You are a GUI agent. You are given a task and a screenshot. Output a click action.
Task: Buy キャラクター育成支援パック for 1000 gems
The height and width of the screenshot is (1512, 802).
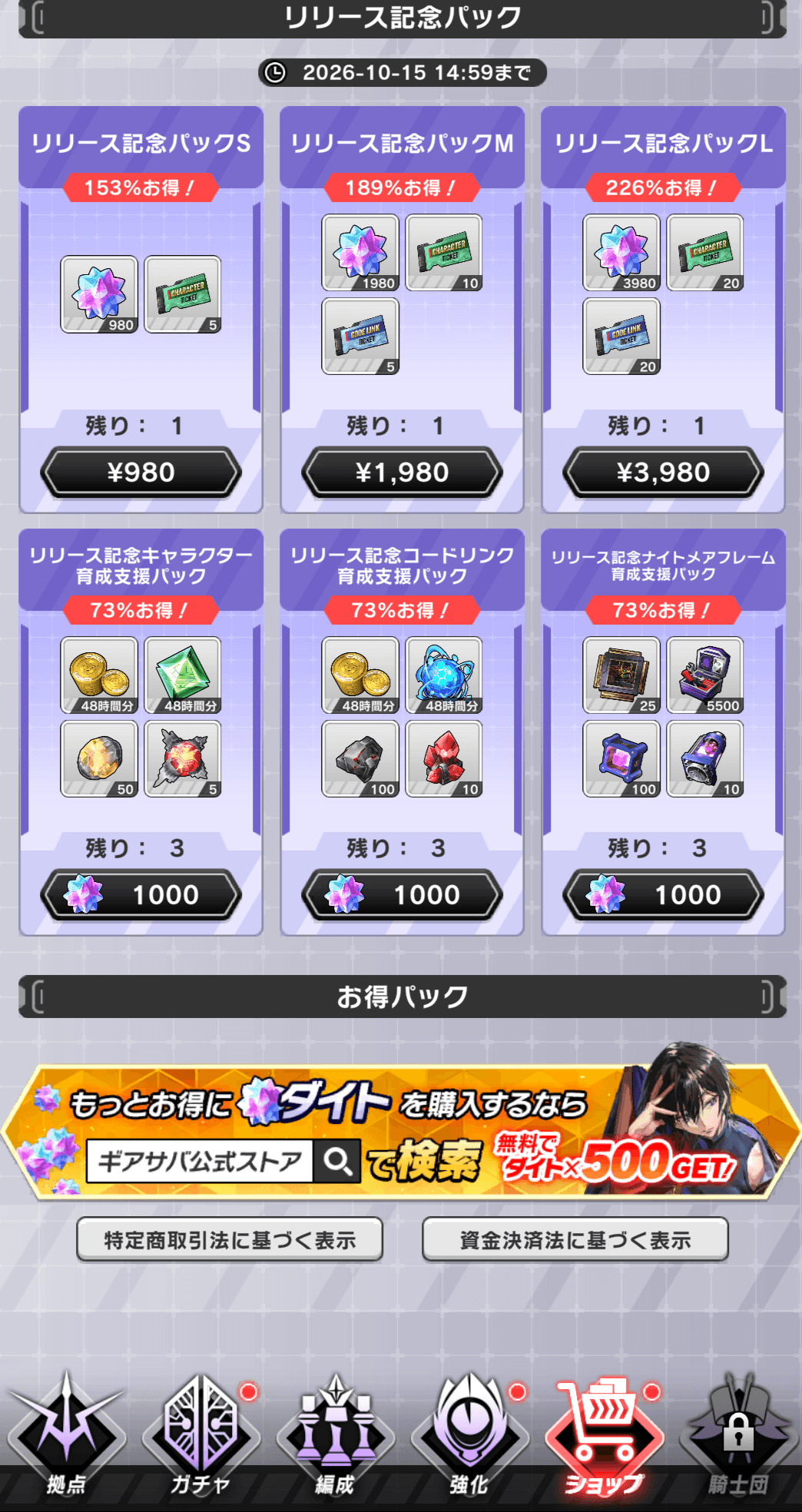[x=141, y=894]
